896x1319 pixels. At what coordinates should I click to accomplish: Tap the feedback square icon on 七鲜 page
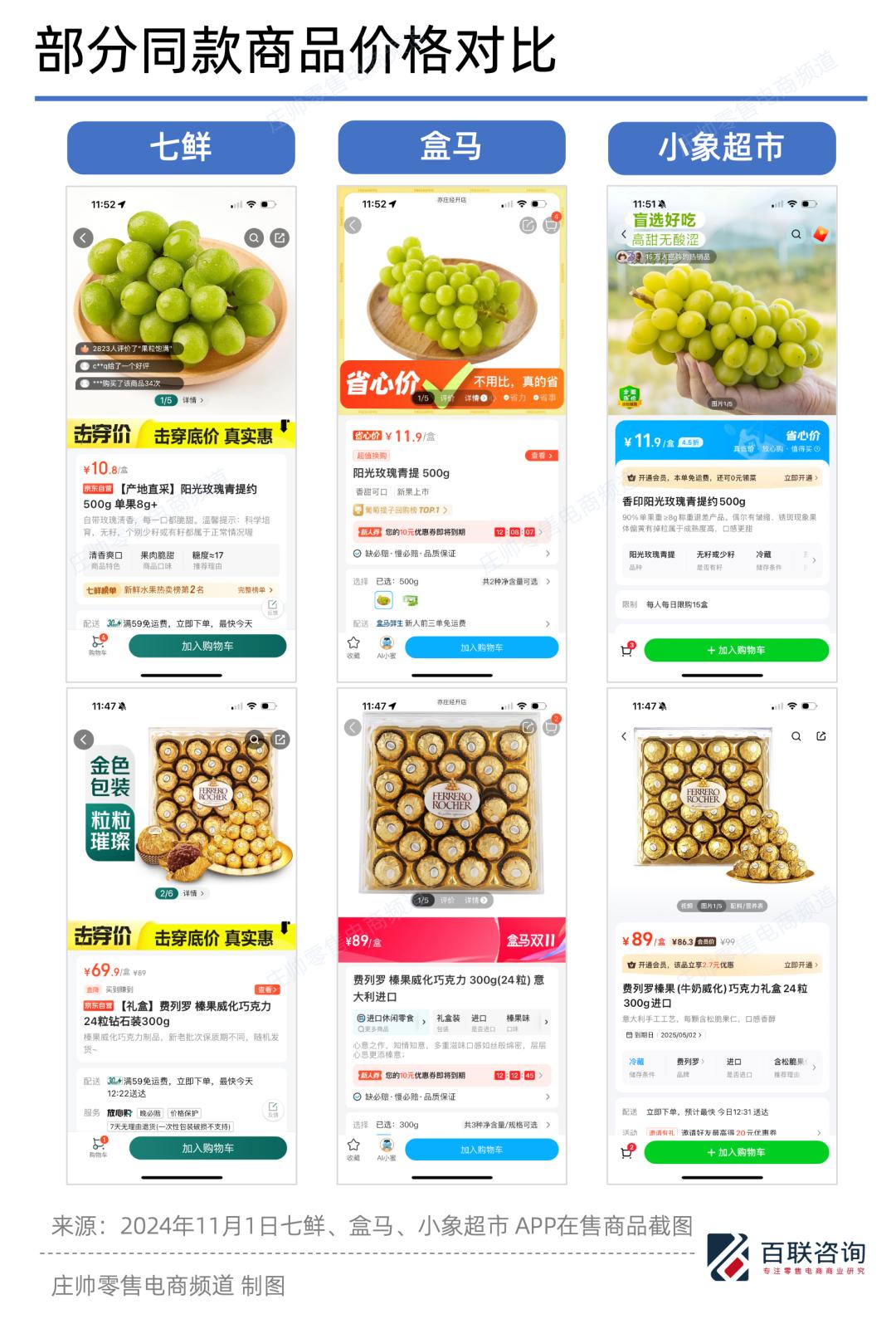274,606
